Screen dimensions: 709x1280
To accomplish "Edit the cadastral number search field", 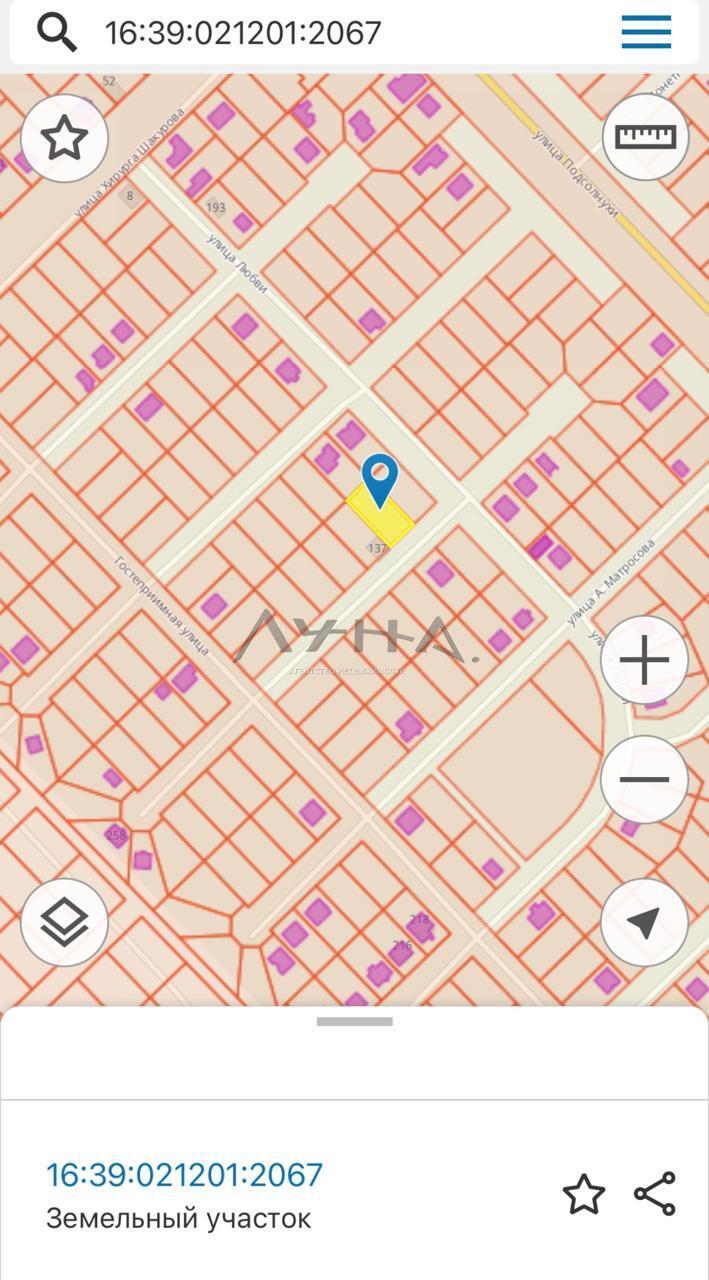I will click(340, 32).
